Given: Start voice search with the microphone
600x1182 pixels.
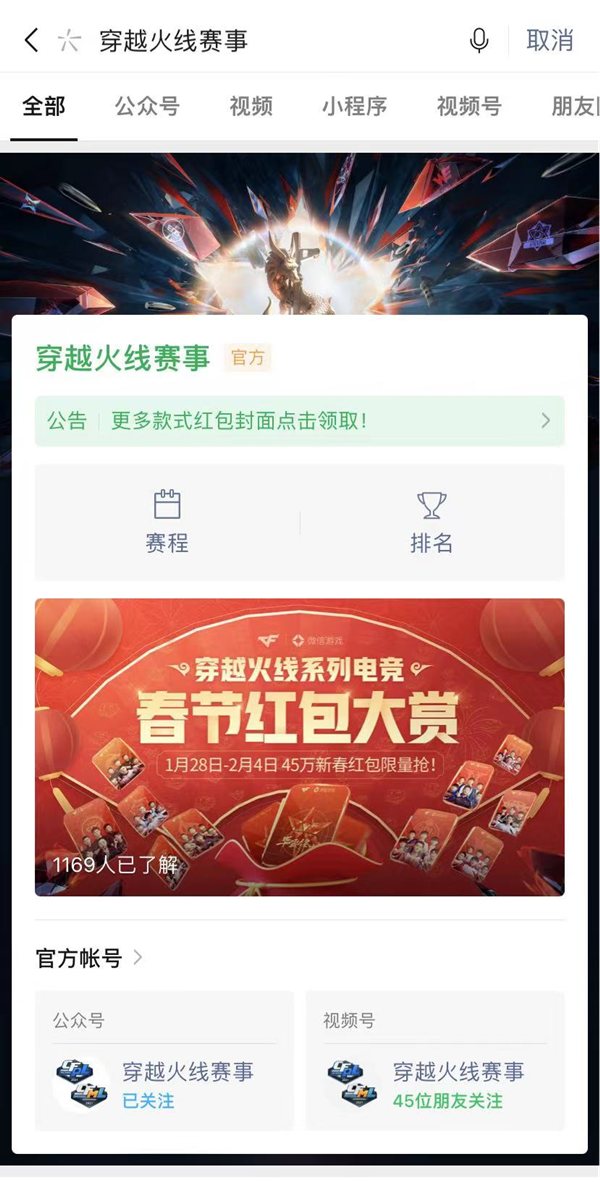Looking at the screenshot, I should pos(479,40).
